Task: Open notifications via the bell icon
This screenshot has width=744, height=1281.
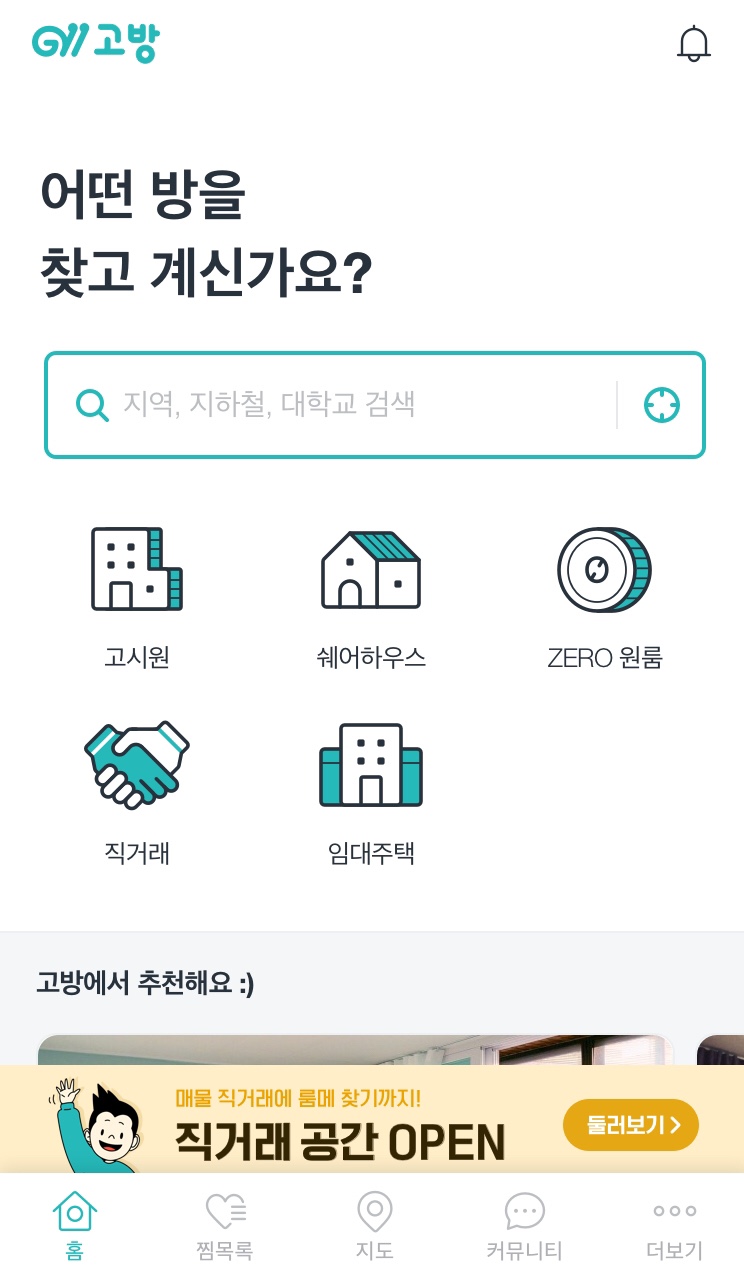Action: pos(694,43)
